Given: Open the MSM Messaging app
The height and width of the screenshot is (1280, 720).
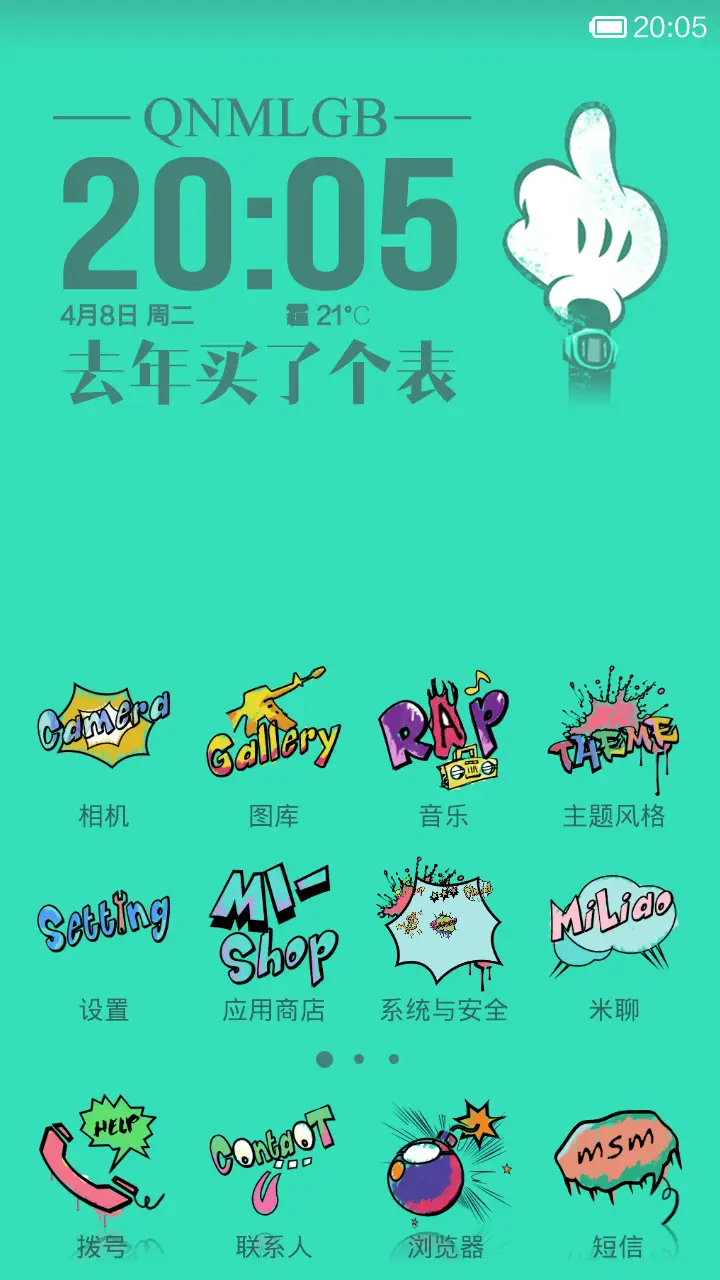Looking at the screenshot, I should pos(615,1160).
